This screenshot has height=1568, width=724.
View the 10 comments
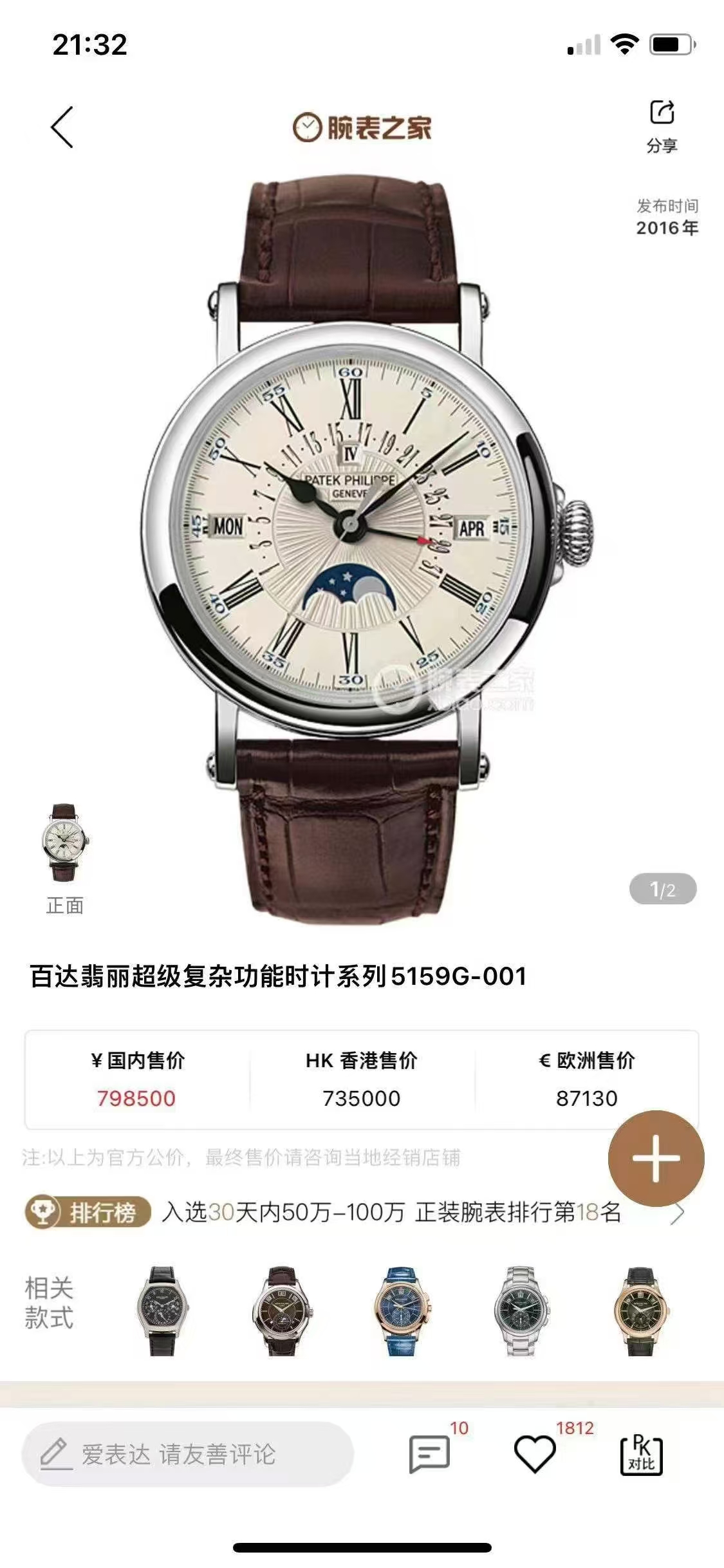point(429,1453)
